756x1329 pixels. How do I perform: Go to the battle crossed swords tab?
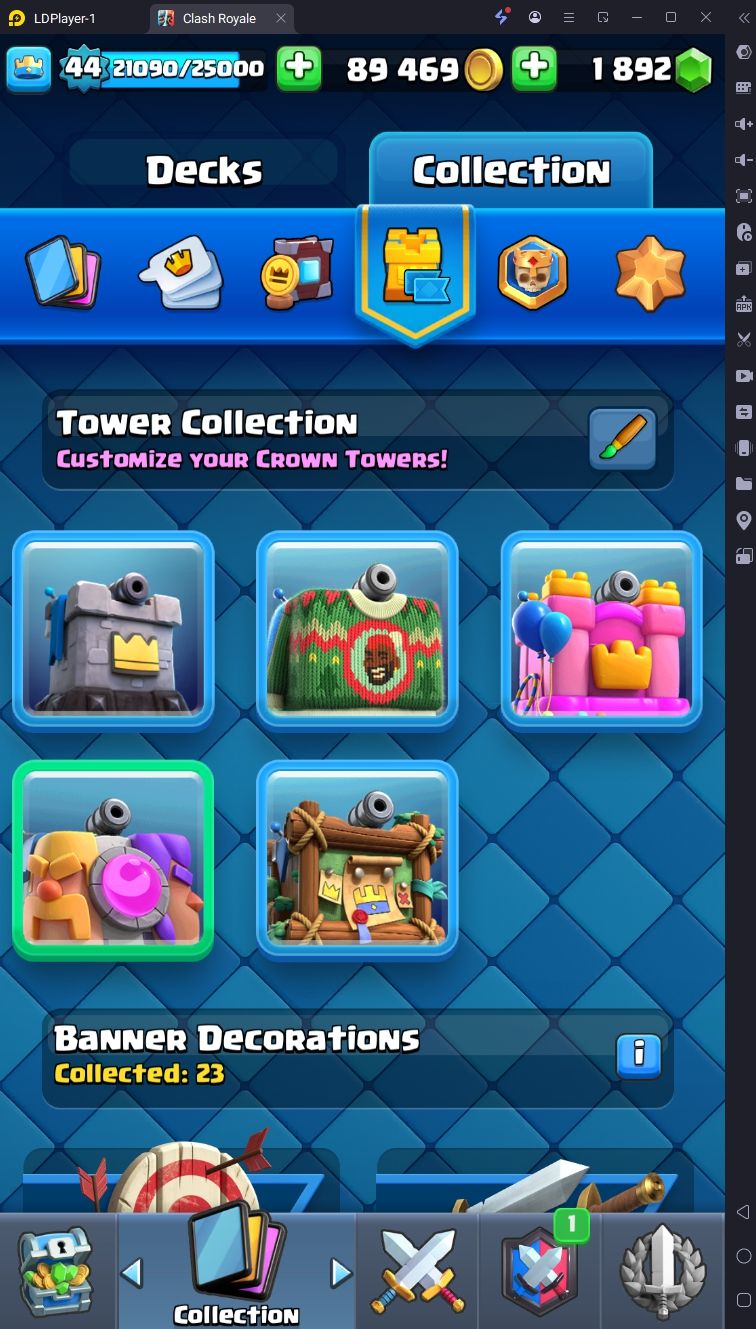[418, 1271]
